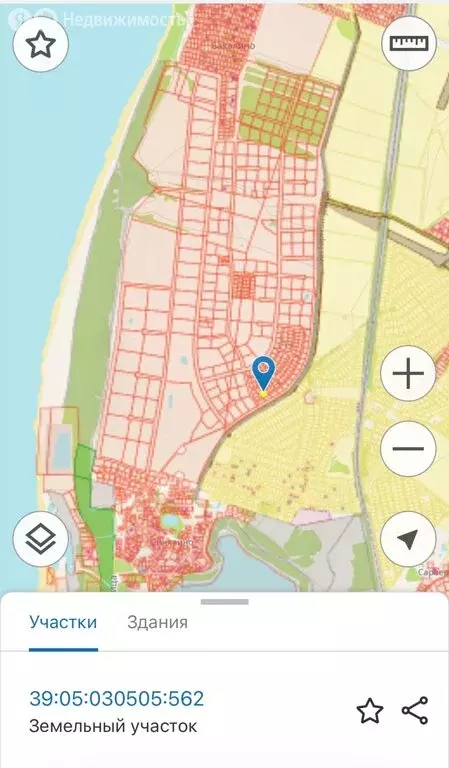Viewport: 449px width, 768px height.
Task: Open parcel 39:05:030505:562 details
Action: 117,699
